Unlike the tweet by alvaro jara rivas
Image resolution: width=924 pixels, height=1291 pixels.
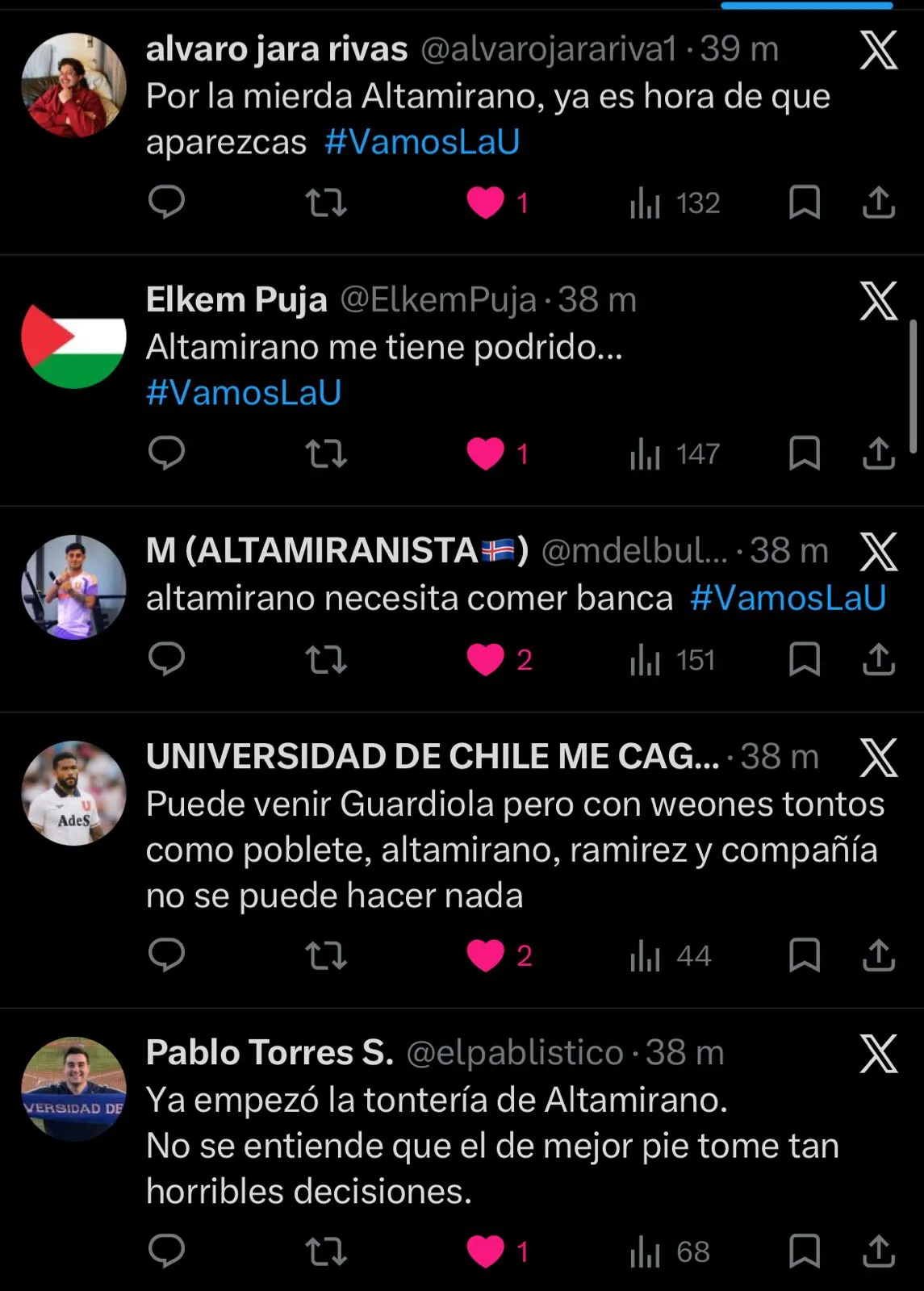[486, 203]
